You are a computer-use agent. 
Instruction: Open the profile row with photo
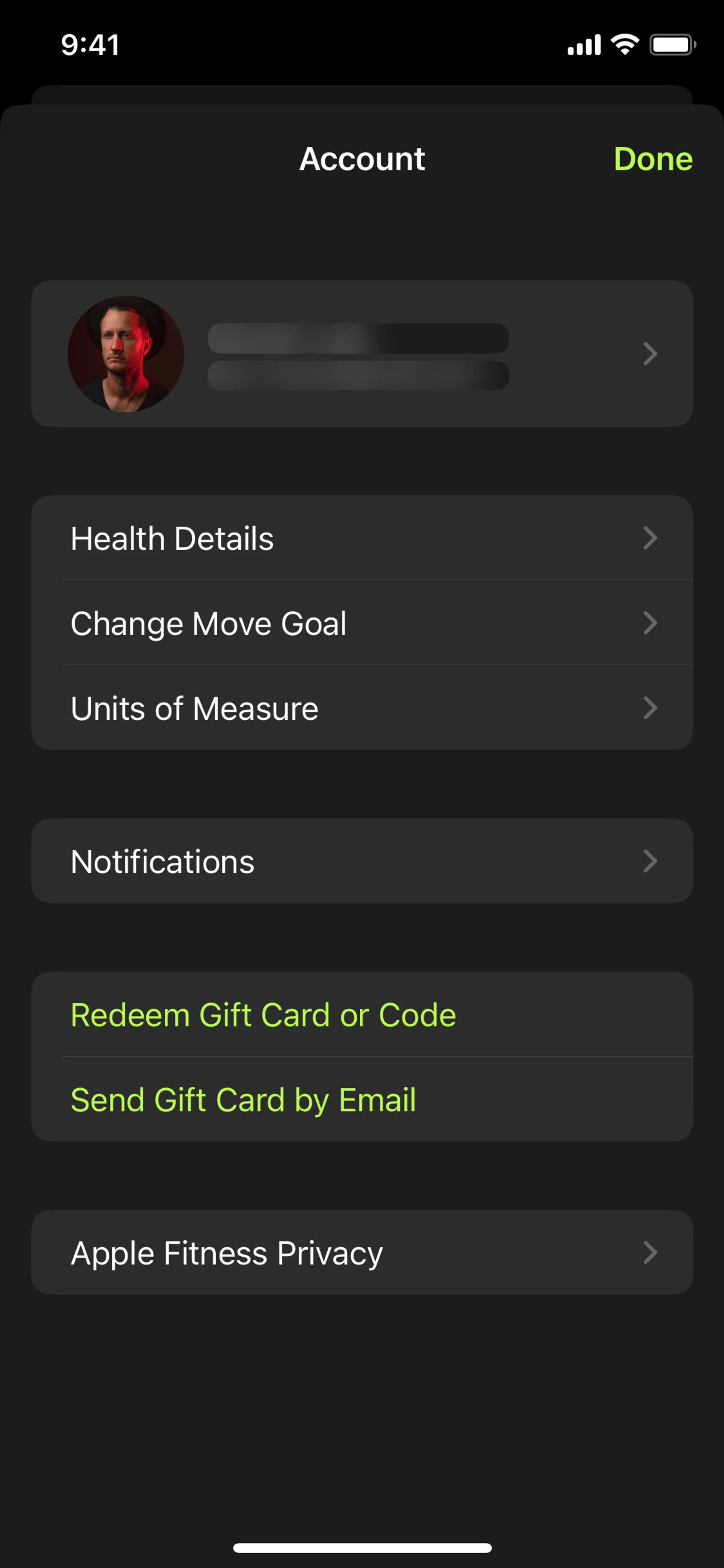(361, 354)
